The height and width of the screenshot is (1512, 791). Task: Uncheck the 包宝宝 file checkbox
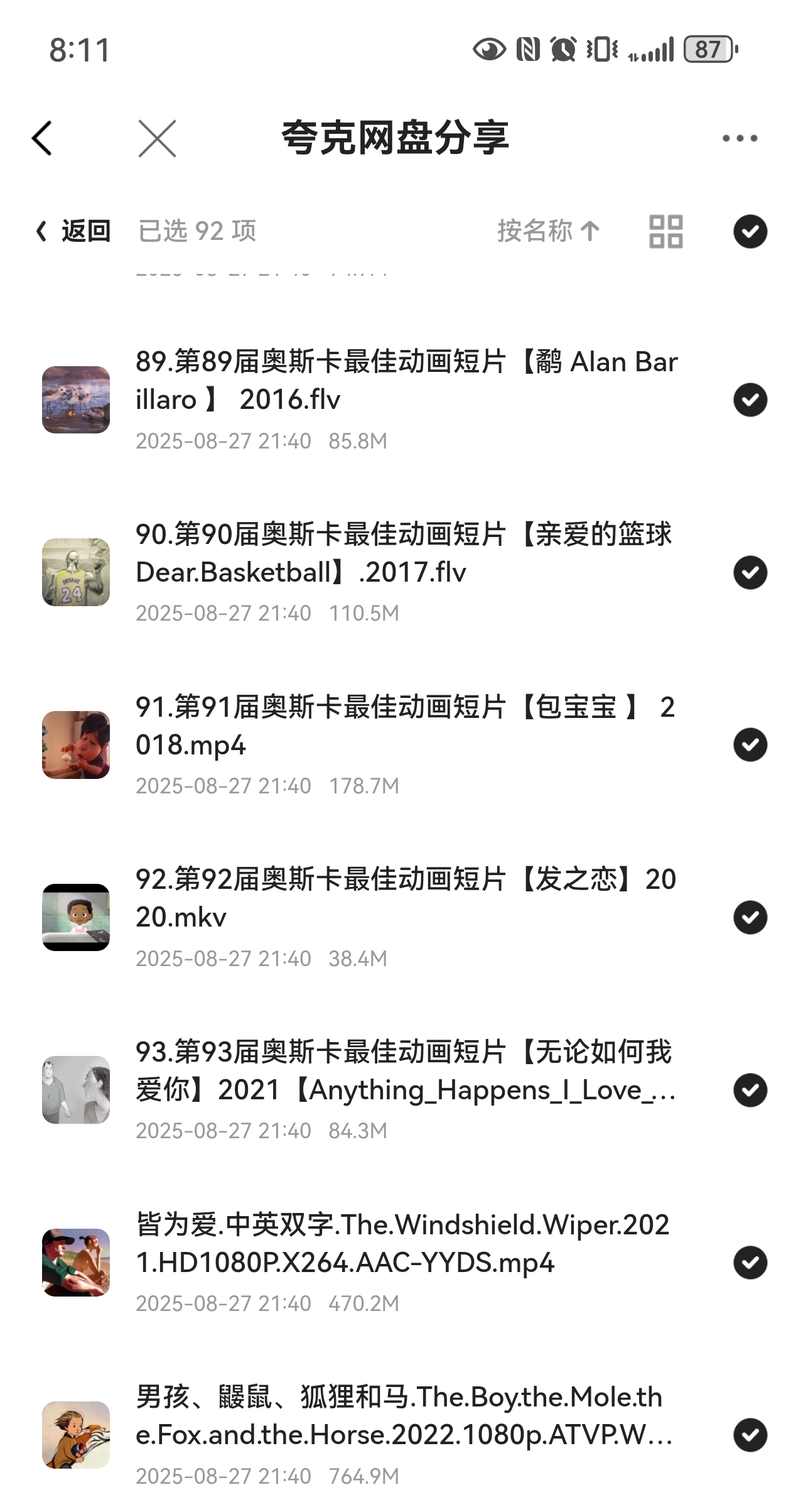(x=750, y=745)
